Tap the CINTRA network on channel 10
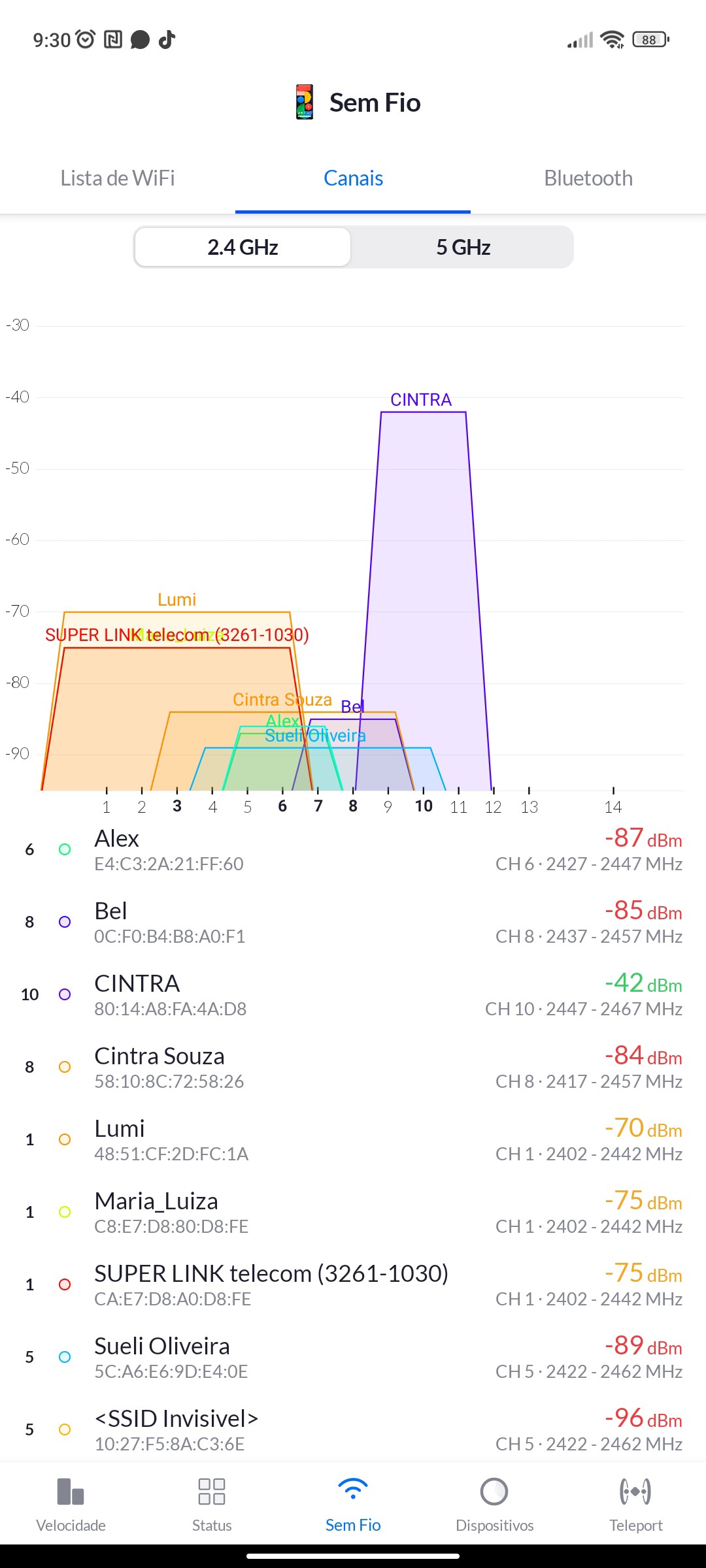The image size is (706, 1568). [353, 994]
